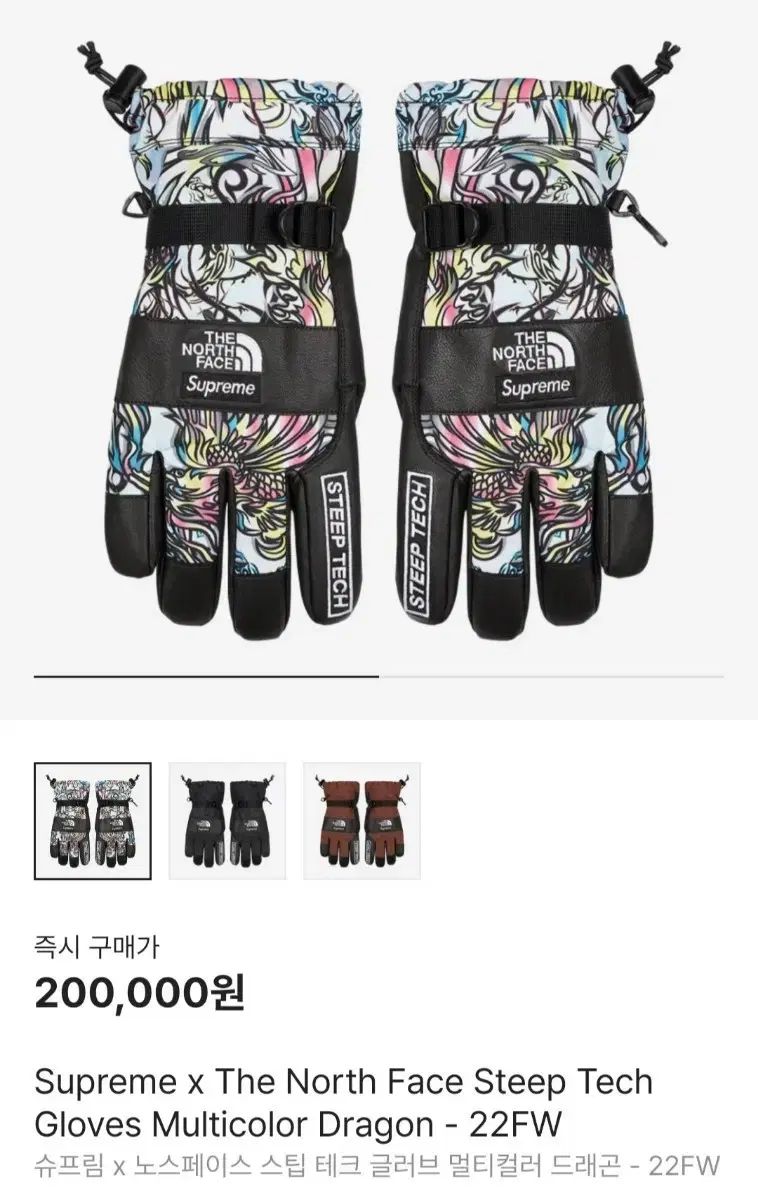Select the multicolor dragon gloves thumbnail
758x1200 pixels.
[93, 821]
